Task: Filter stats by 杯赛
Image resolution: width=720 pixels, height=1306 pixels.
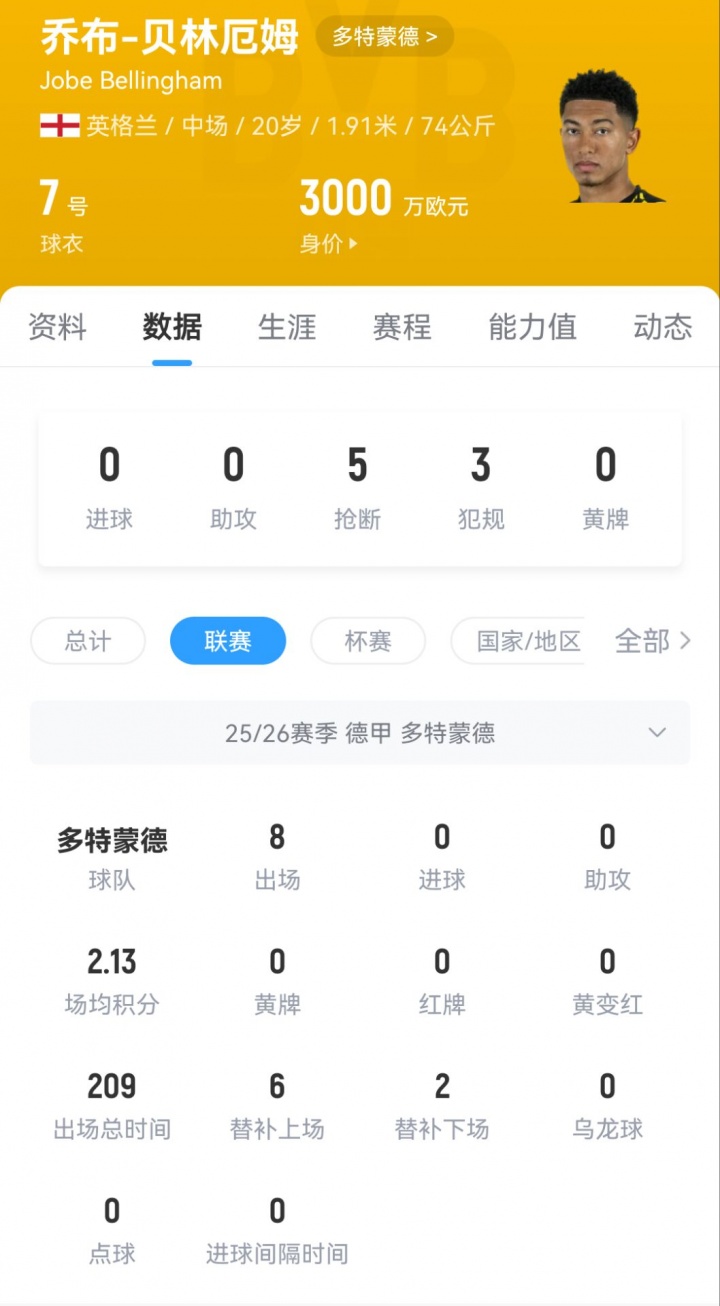Action: point(368,641)
